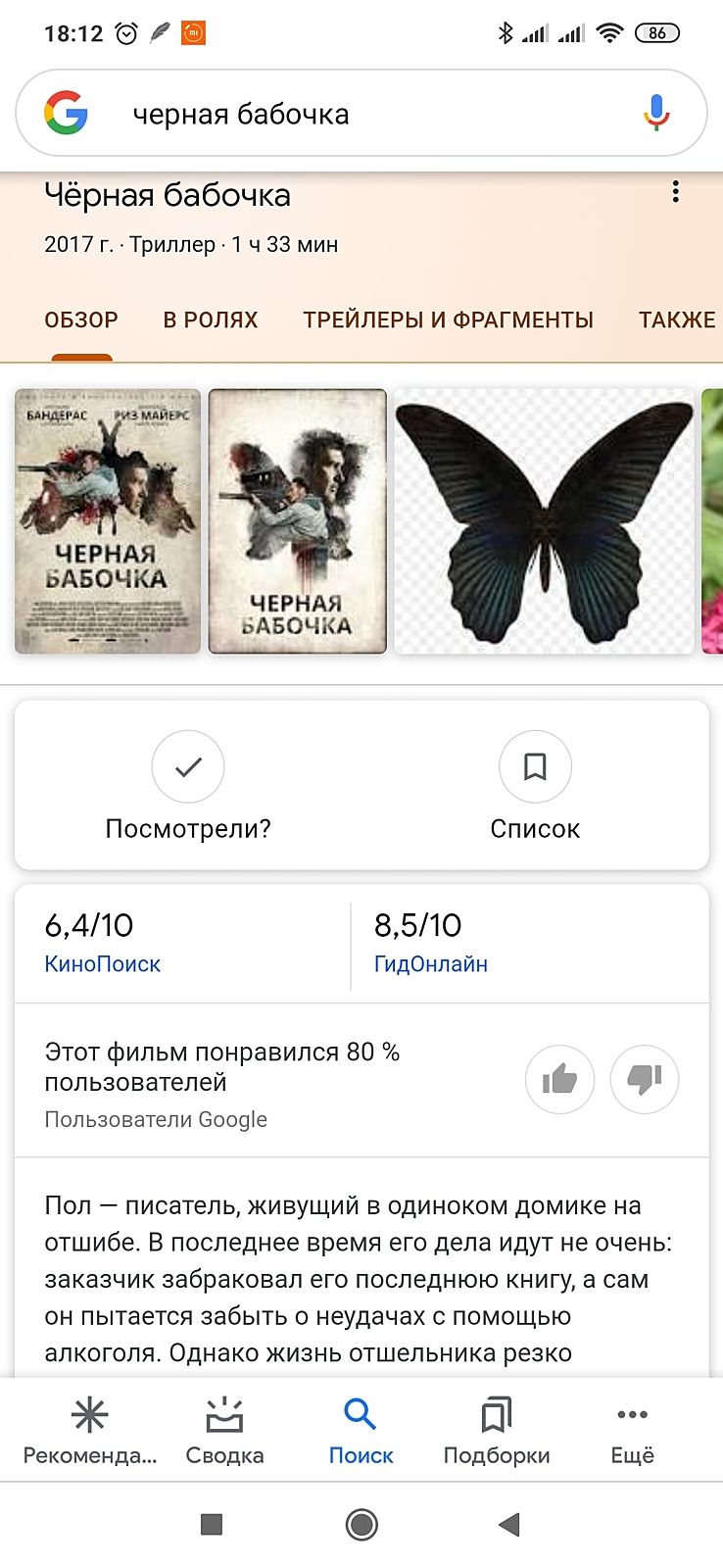The width and height of the screenshot is (723, 1568).
Task: Mark the film as watched
Action: (x=188, y=766)
